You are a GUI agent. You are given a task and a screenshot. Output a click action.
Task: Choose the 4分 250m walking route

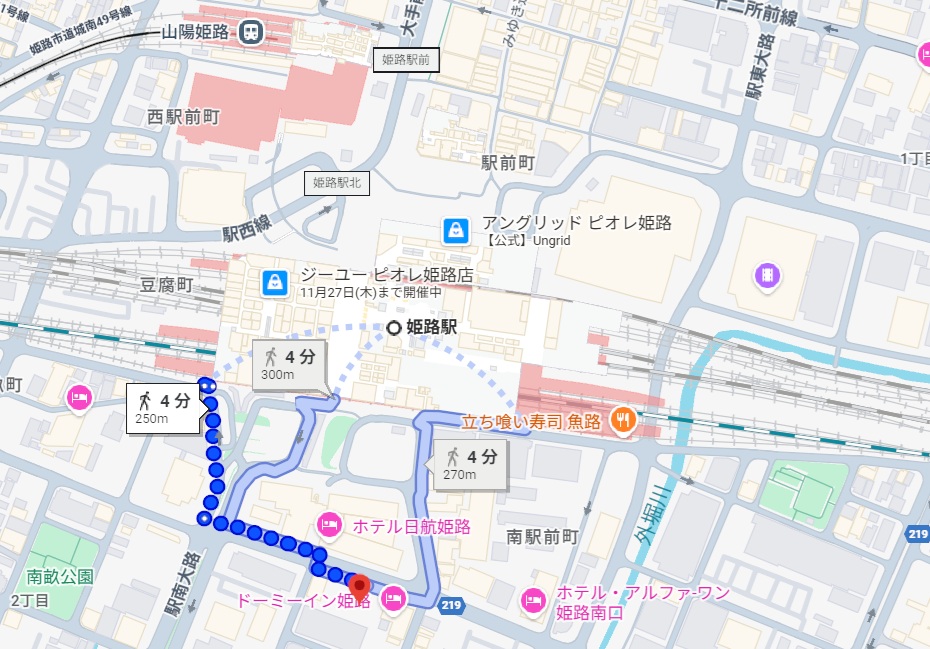[162, 408]
